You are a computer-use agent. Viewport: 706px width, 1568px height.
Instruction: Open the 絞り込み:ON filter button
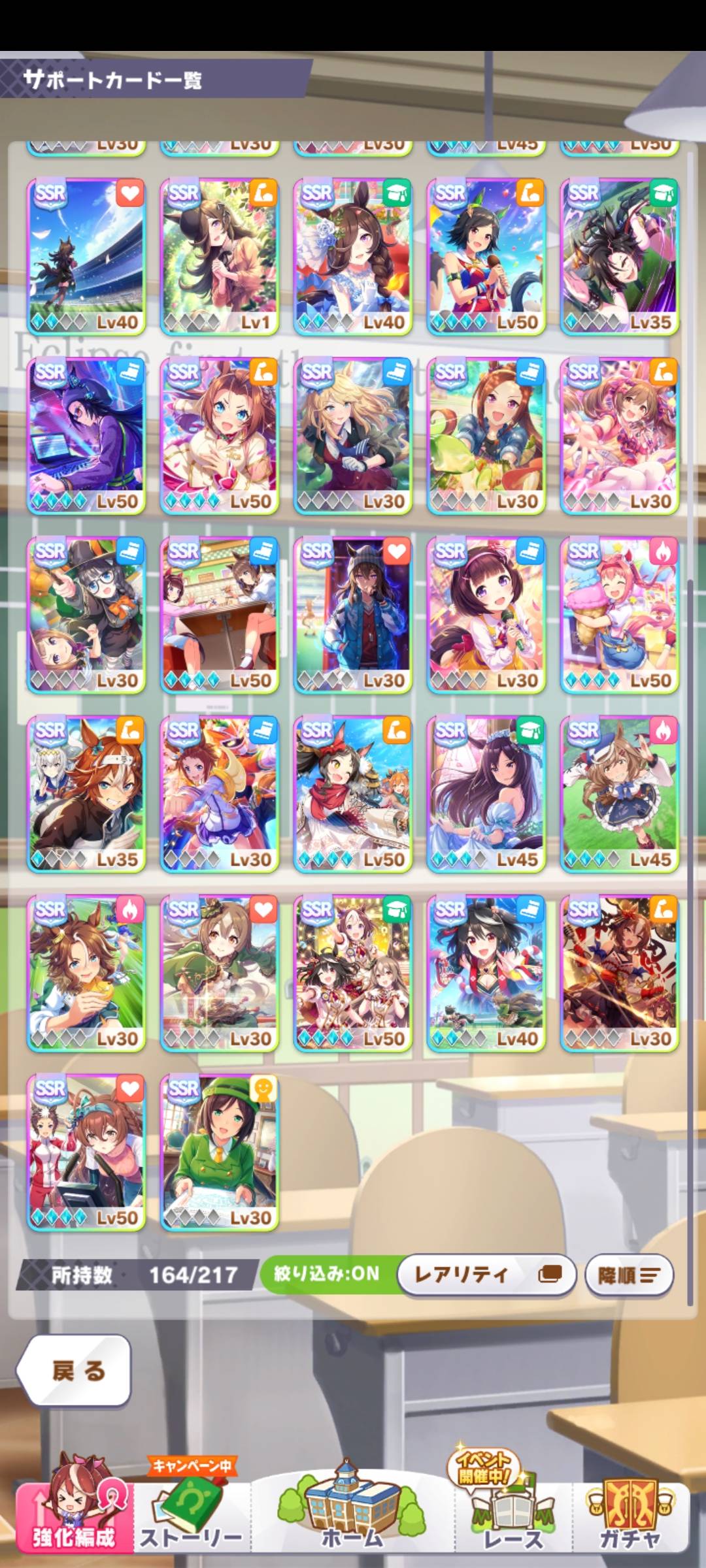[x=327, y=1273]
